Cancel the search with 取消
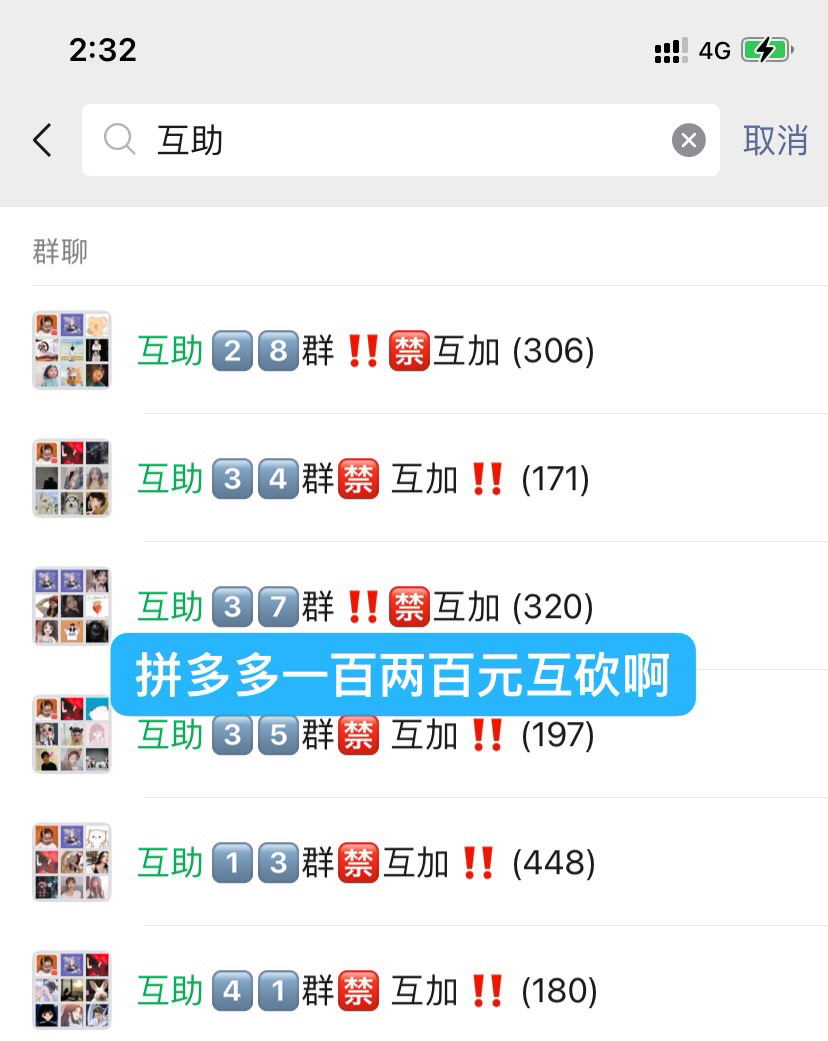This screenshot has width=828, height=1041. tap(775, 141)
